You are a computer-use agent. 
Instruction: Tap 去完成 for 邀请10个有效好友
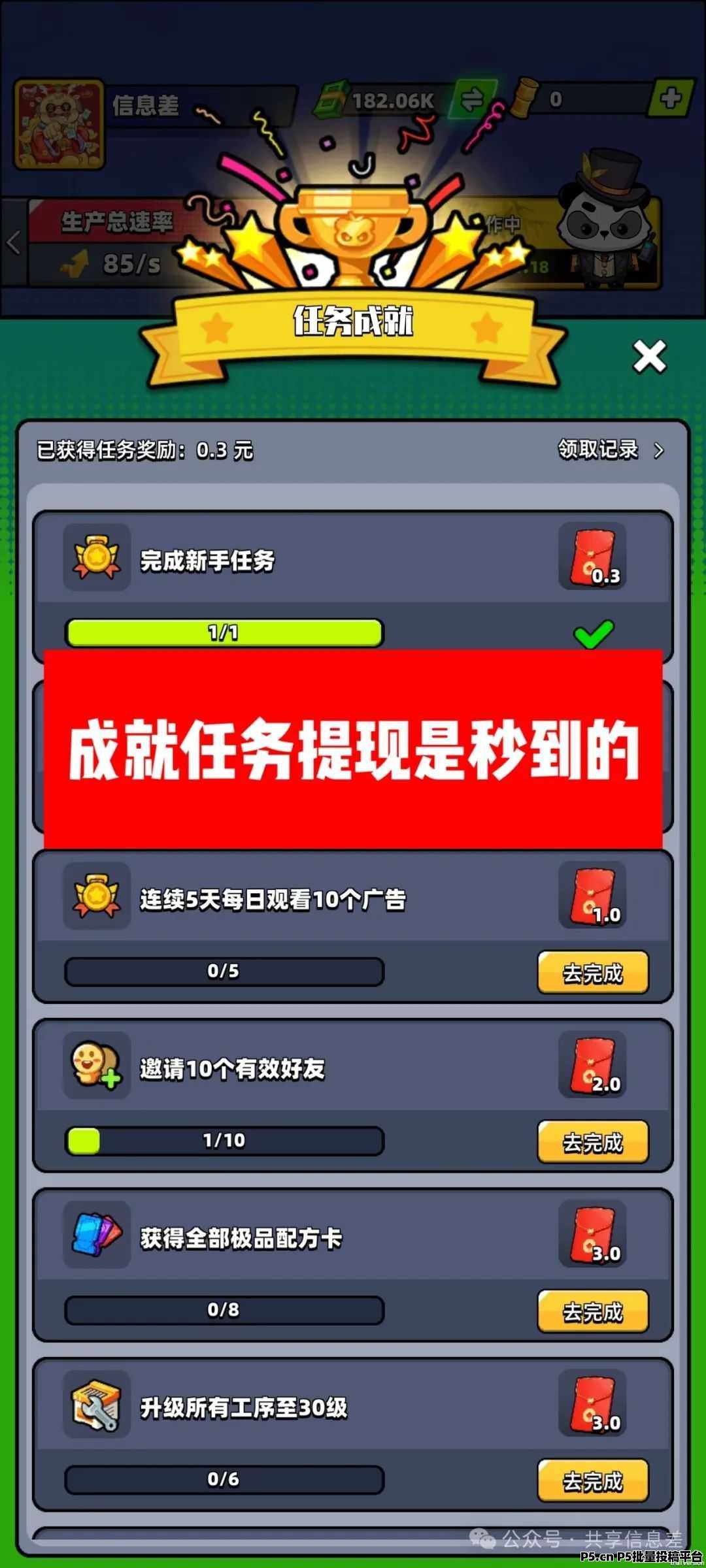pyautogui.click(x=593, y=1142)
